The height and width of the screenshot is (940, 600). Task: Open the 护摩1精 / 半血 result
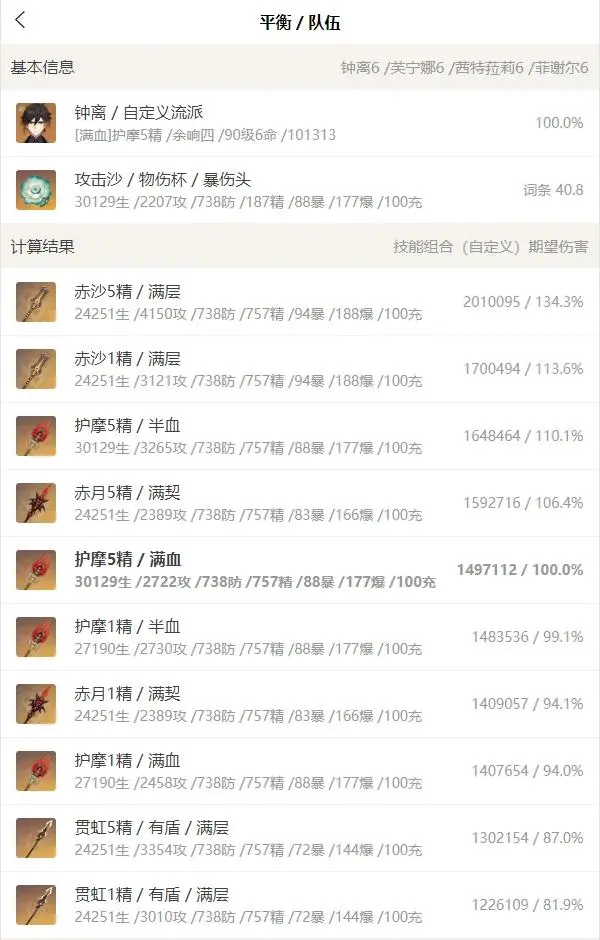click(x=300, y=637)
